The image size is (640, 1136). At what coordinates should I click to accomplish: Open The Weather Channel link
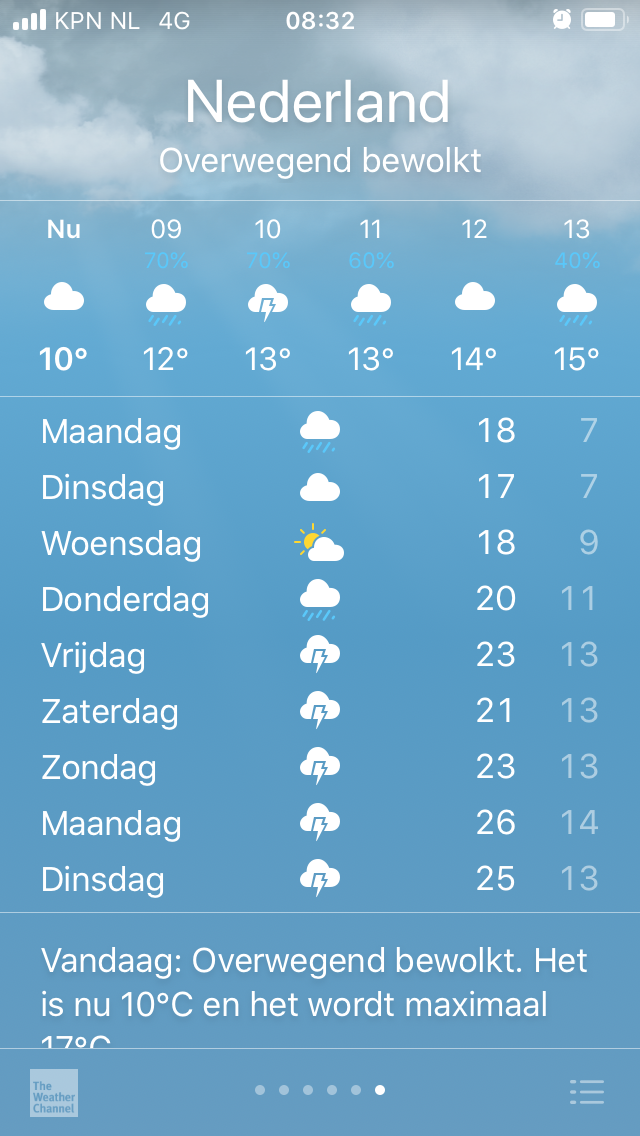pos(54,1093)
